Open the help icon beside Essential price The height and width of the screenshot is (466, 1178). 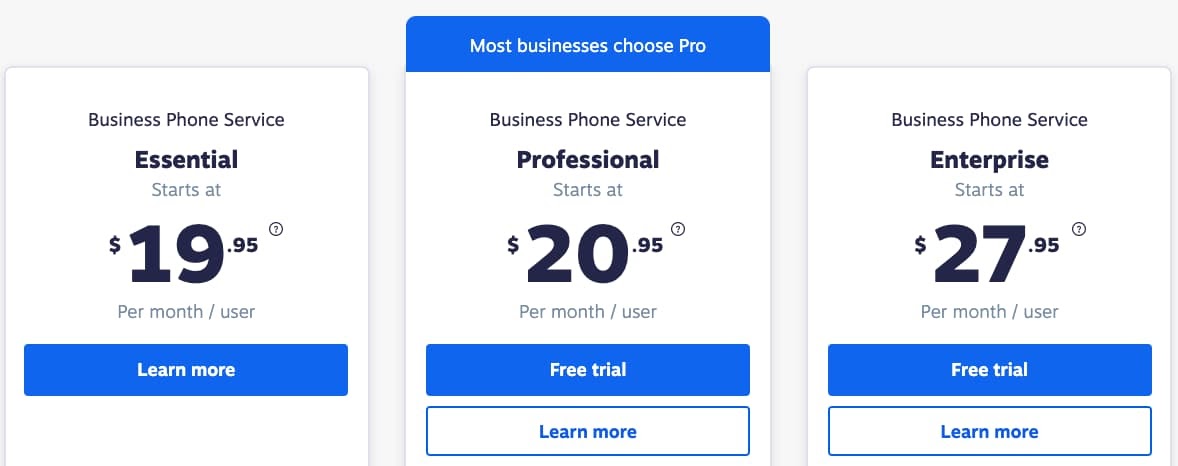click(x=277, y=229)
